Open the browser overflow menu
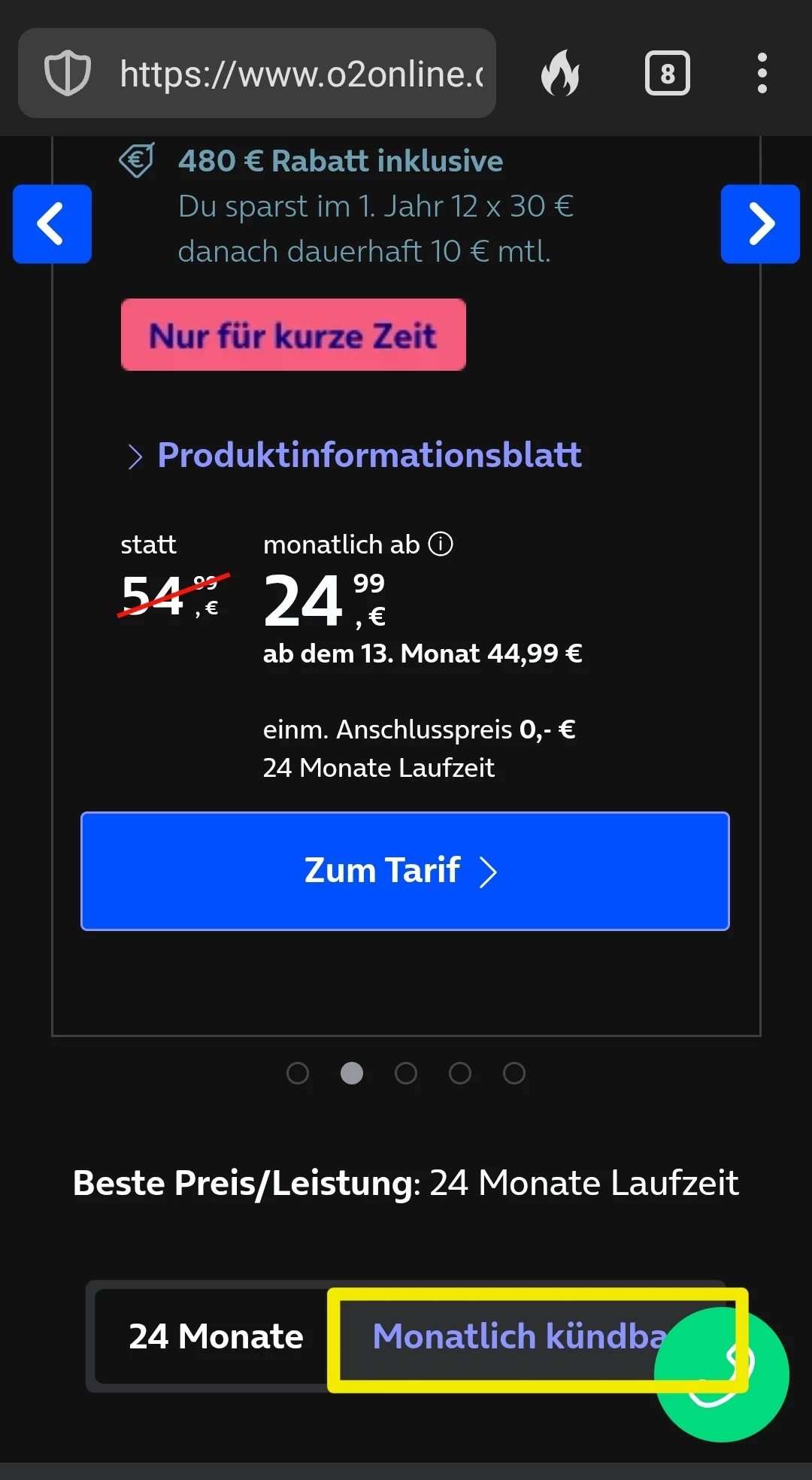This screenshot has height=1480, width=812. pos(762,74)
